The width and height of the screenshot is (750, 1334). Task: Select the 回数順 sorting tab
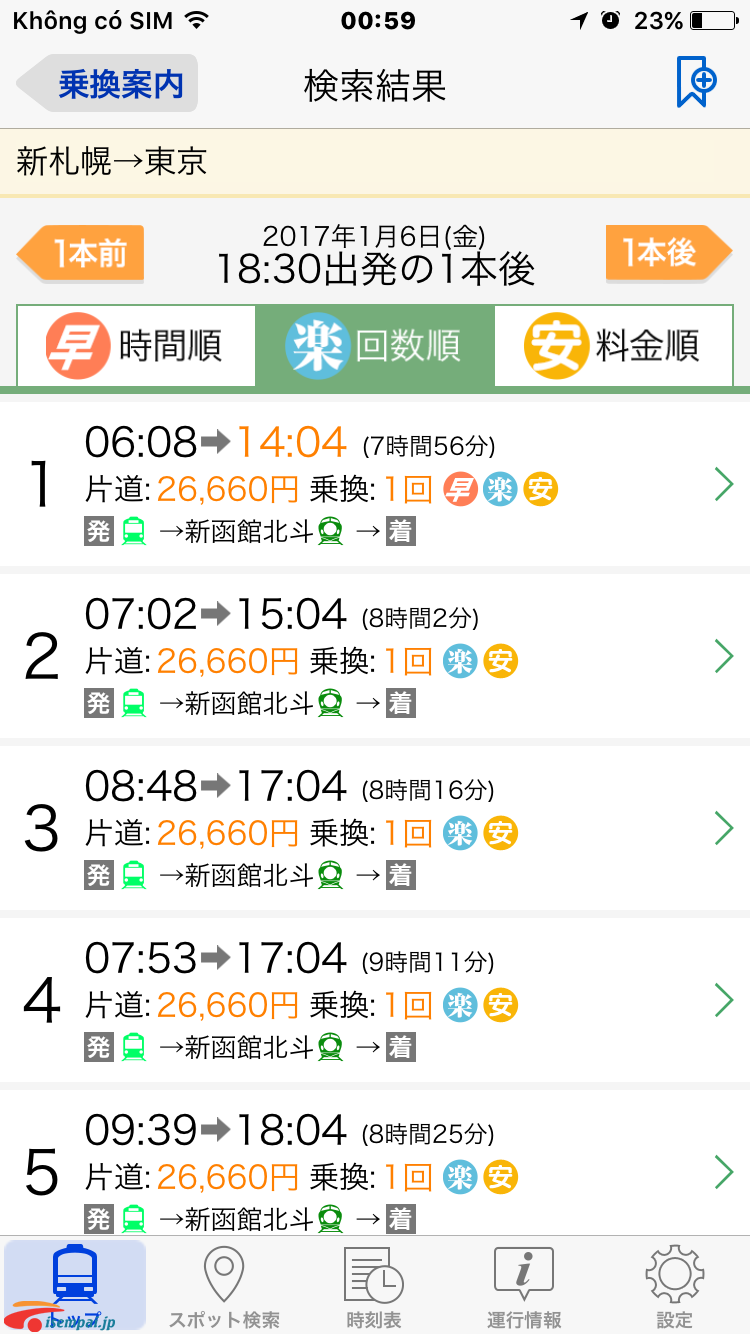tap(375, 346)
